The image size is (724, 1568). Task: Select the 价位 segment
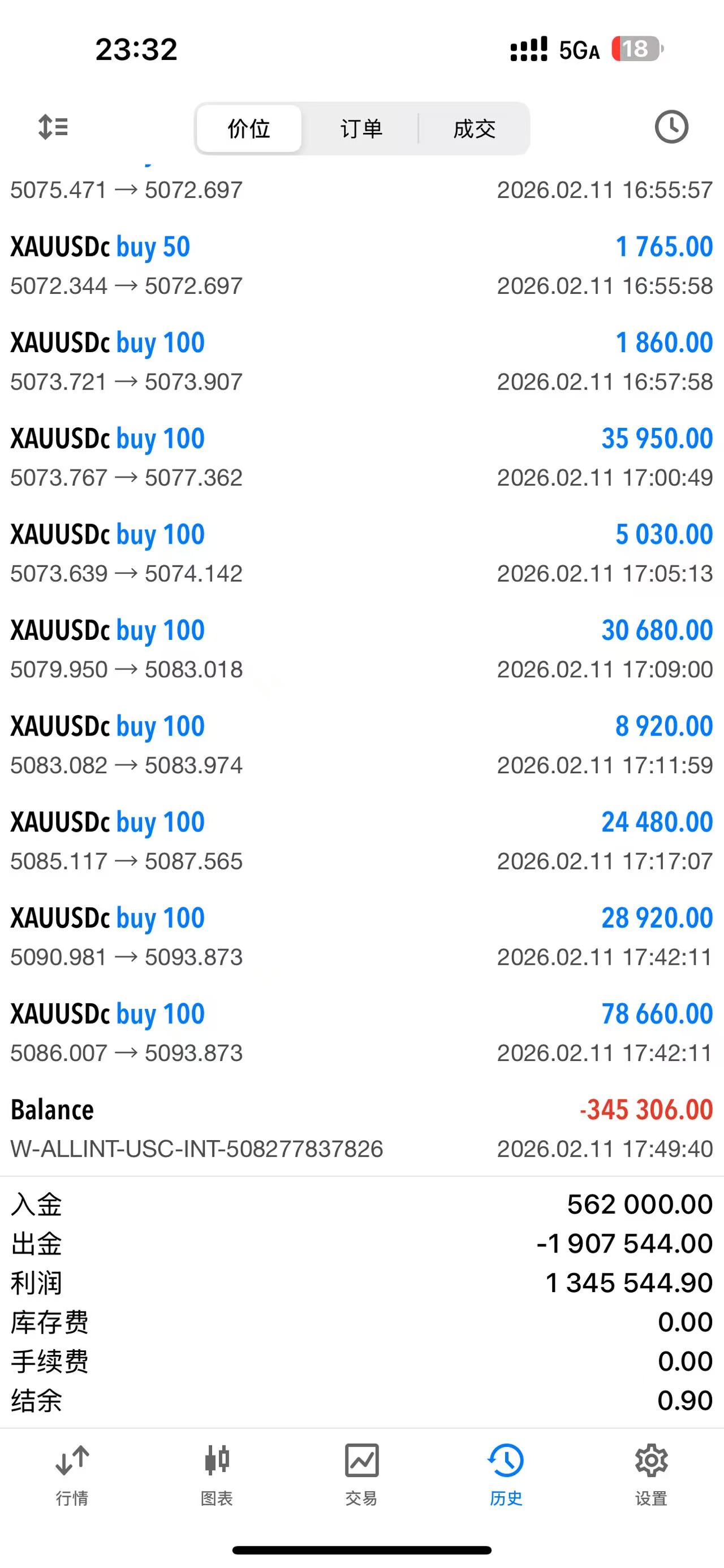tap(249, 128)
